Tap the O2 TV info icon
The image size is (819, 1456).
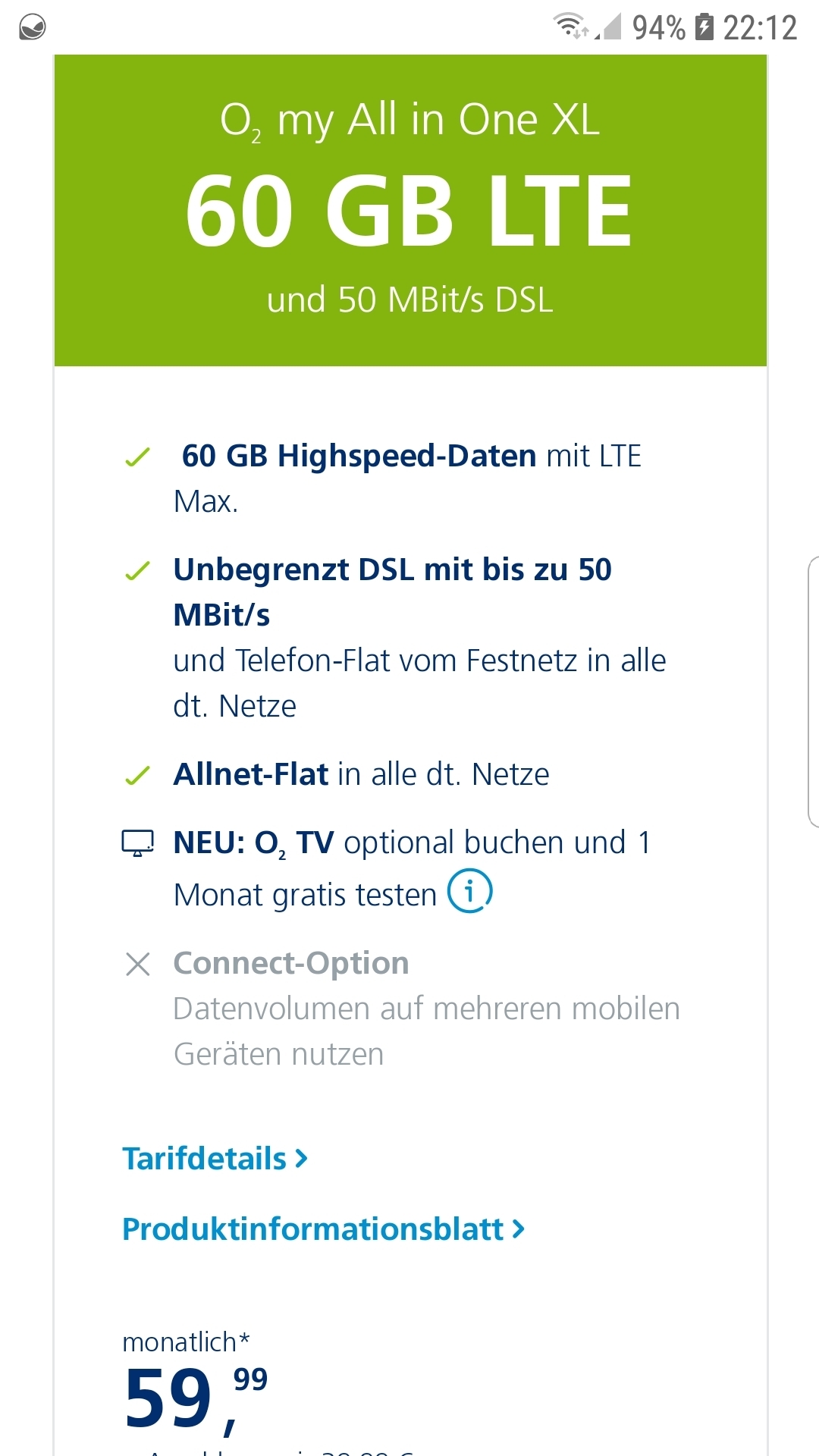(470, 891)
